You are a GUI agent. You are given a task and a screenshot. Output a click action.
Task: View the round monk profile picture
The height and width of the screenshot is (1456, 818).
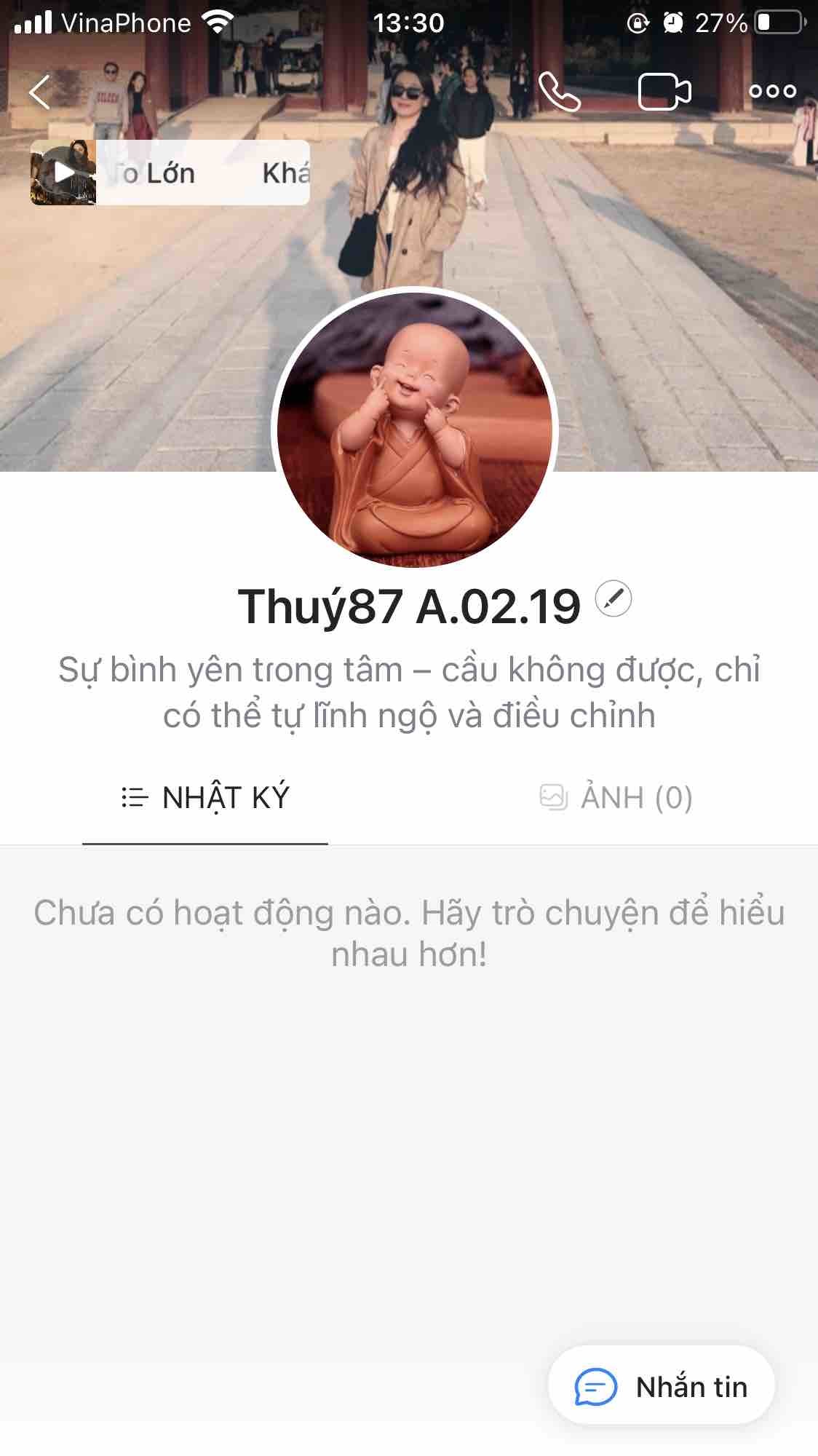point(414,430)
